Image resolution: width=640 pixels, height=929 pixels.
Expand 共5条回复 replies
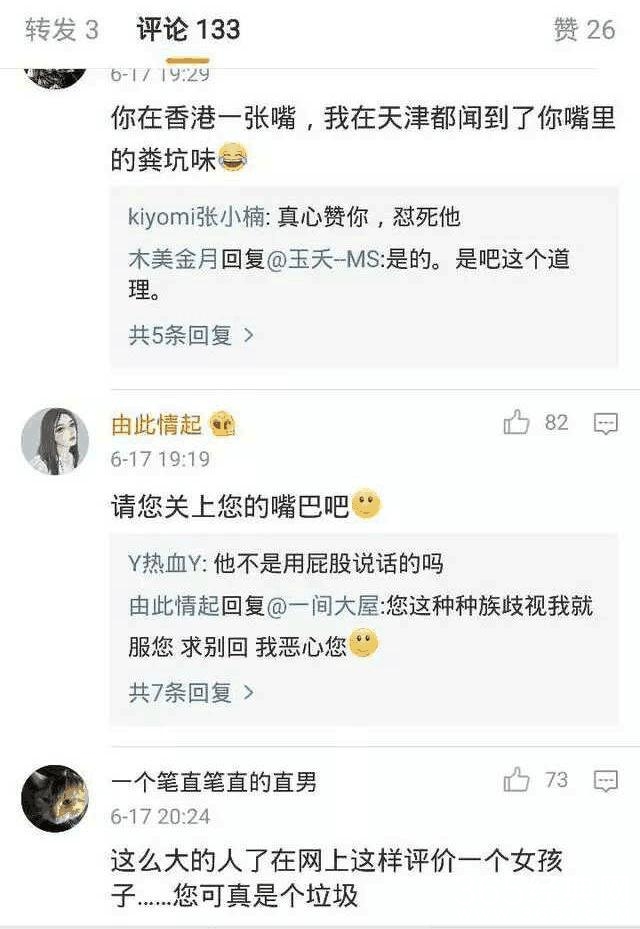tap(191, 335)
